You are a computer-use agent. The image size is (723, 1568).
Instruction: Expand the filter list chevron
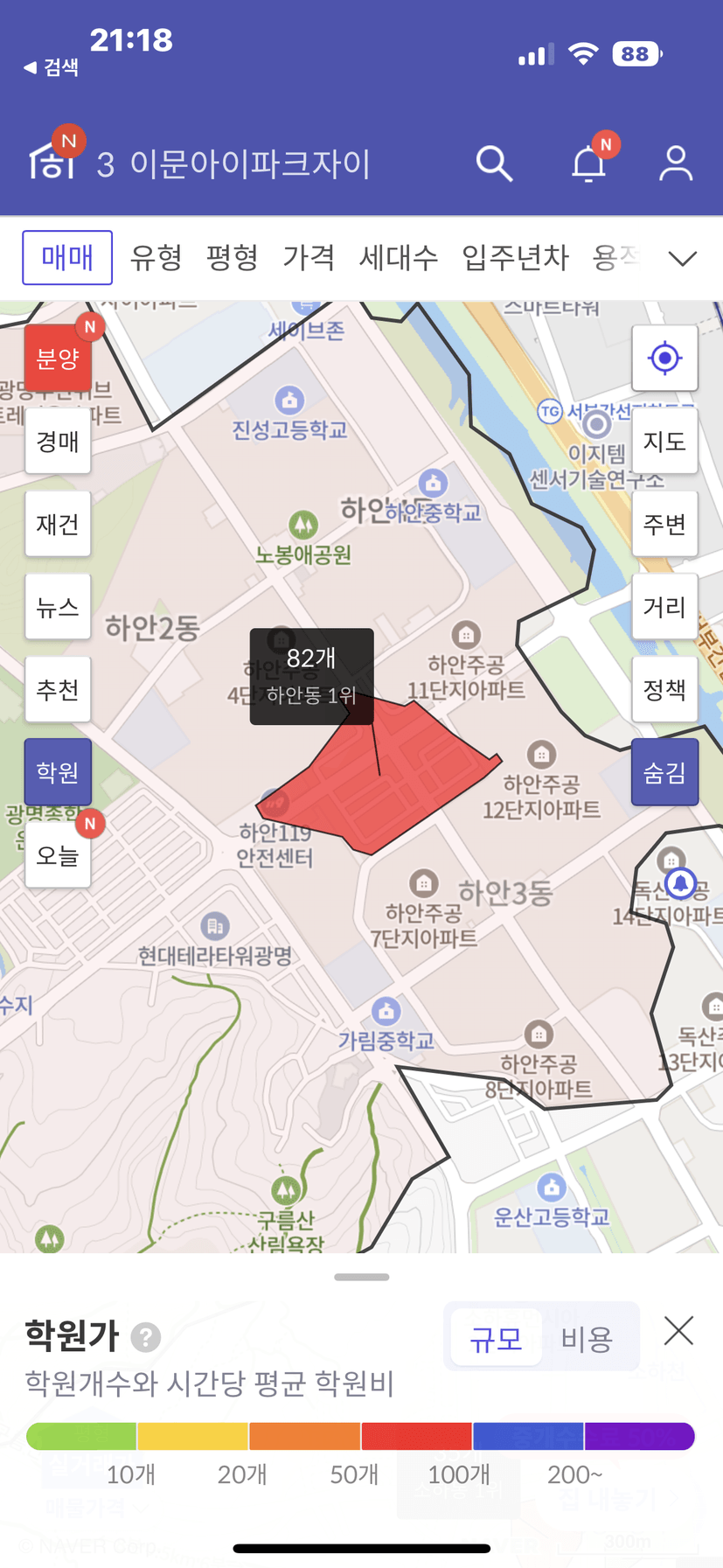(x=682, y=259)
